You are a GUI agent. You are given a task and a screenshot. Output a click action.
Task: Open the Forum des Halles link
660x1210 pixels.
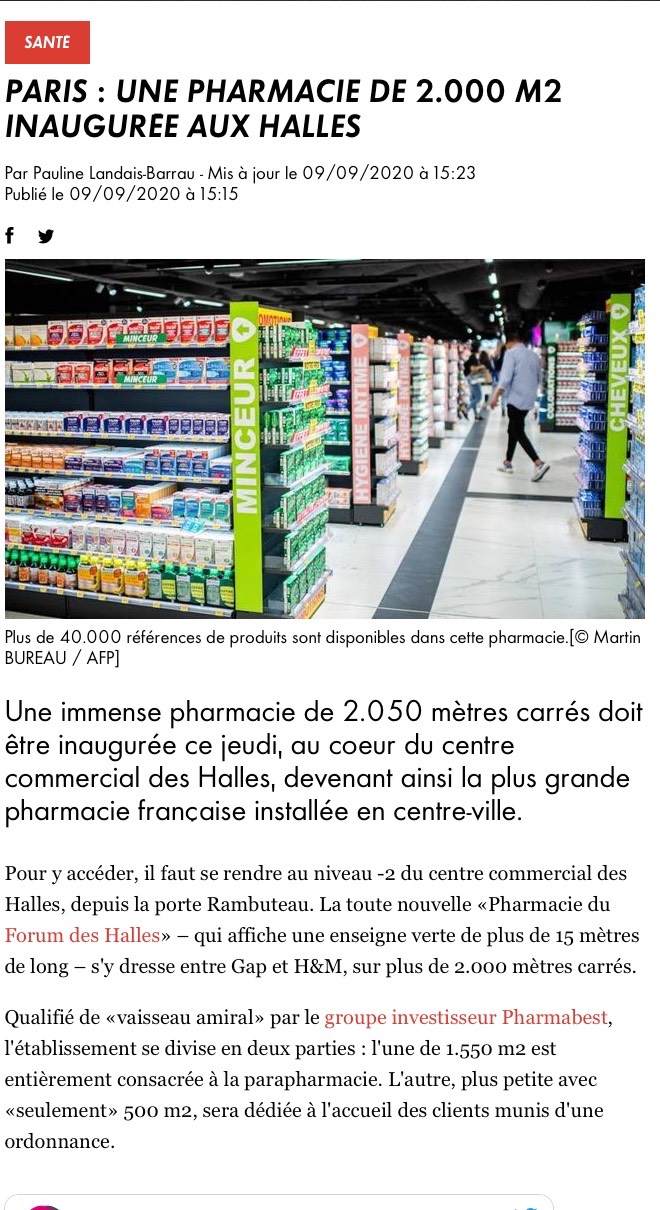82,936
